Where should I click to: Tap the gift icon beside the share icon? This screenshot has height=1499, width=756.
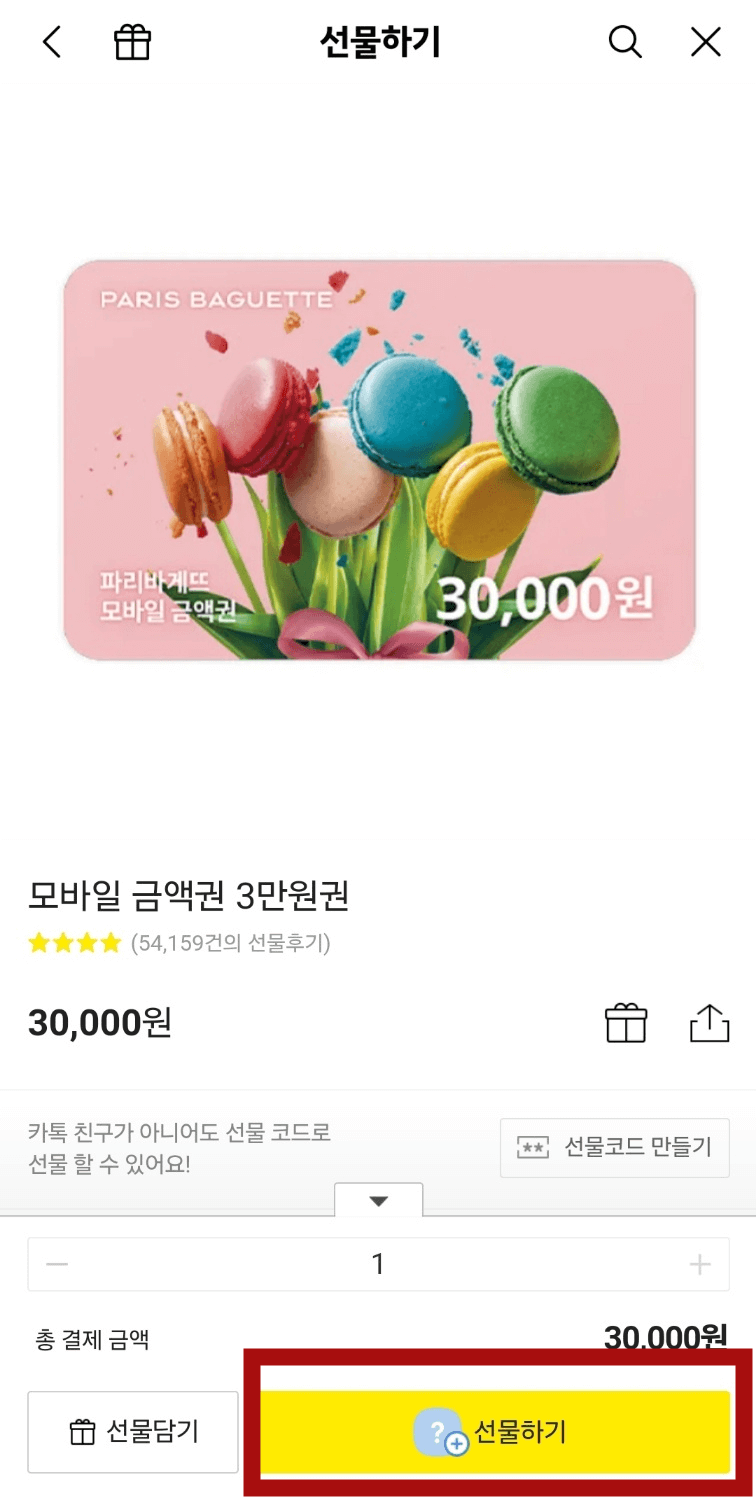[626, 1022]
